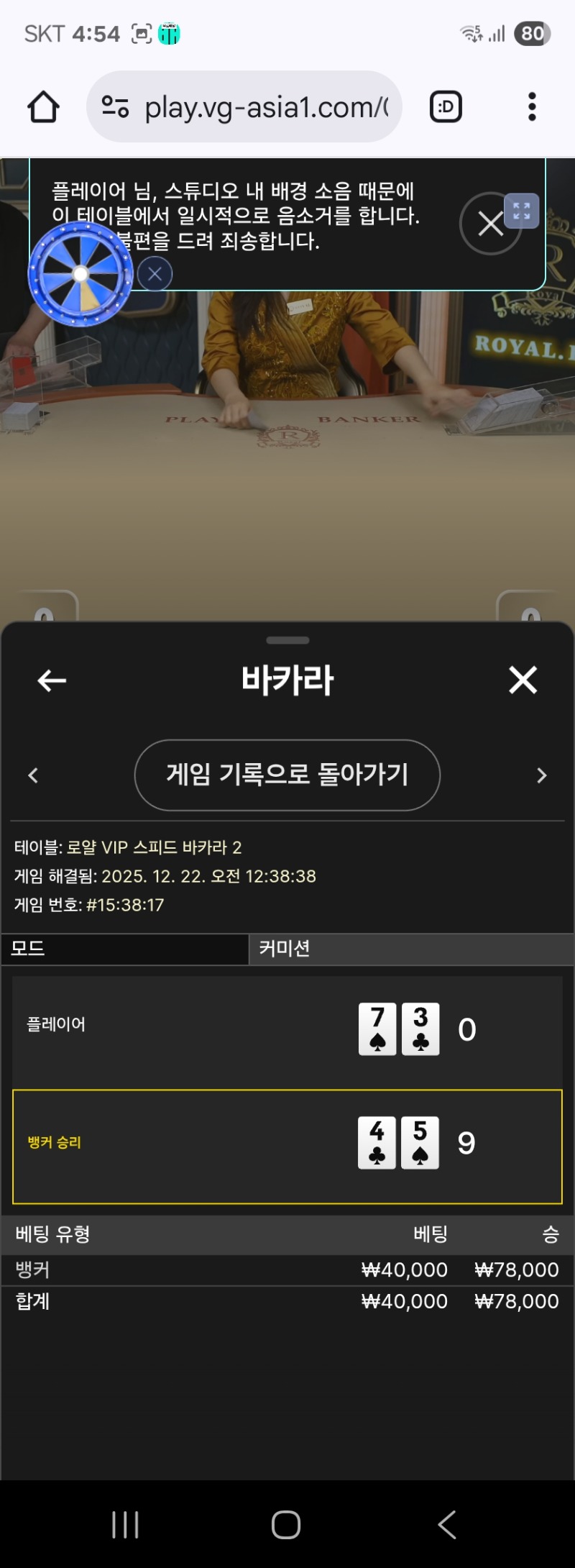This screenshot has width=575, height=1568.
Task: Open the browser tabs switcher
Action: pos(446,107)
